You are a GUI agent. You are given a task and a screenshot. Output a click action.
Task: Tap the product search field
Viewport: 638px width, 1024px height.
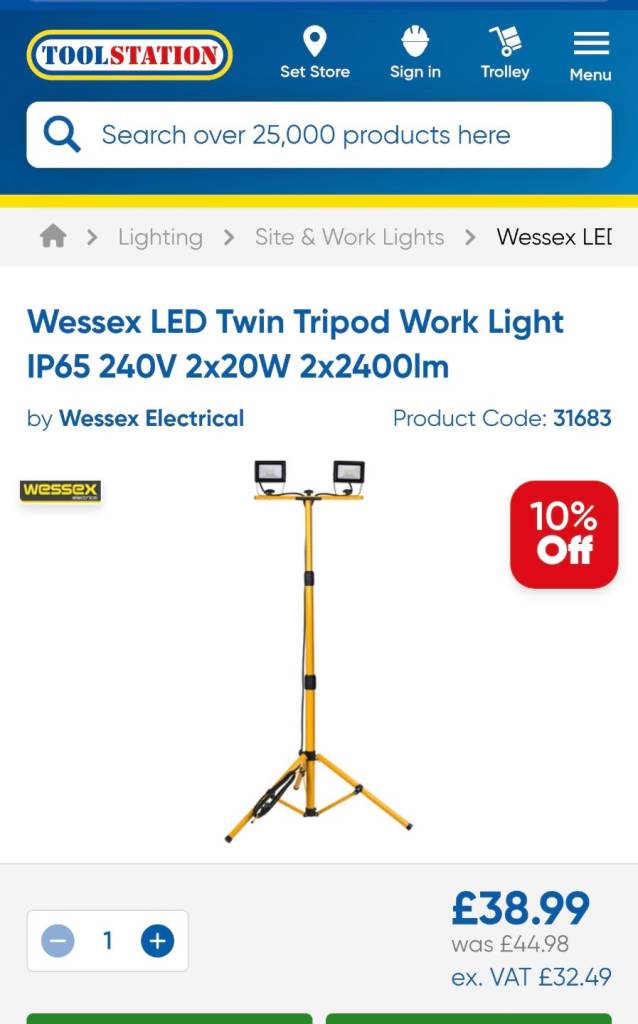click(340, 135)
